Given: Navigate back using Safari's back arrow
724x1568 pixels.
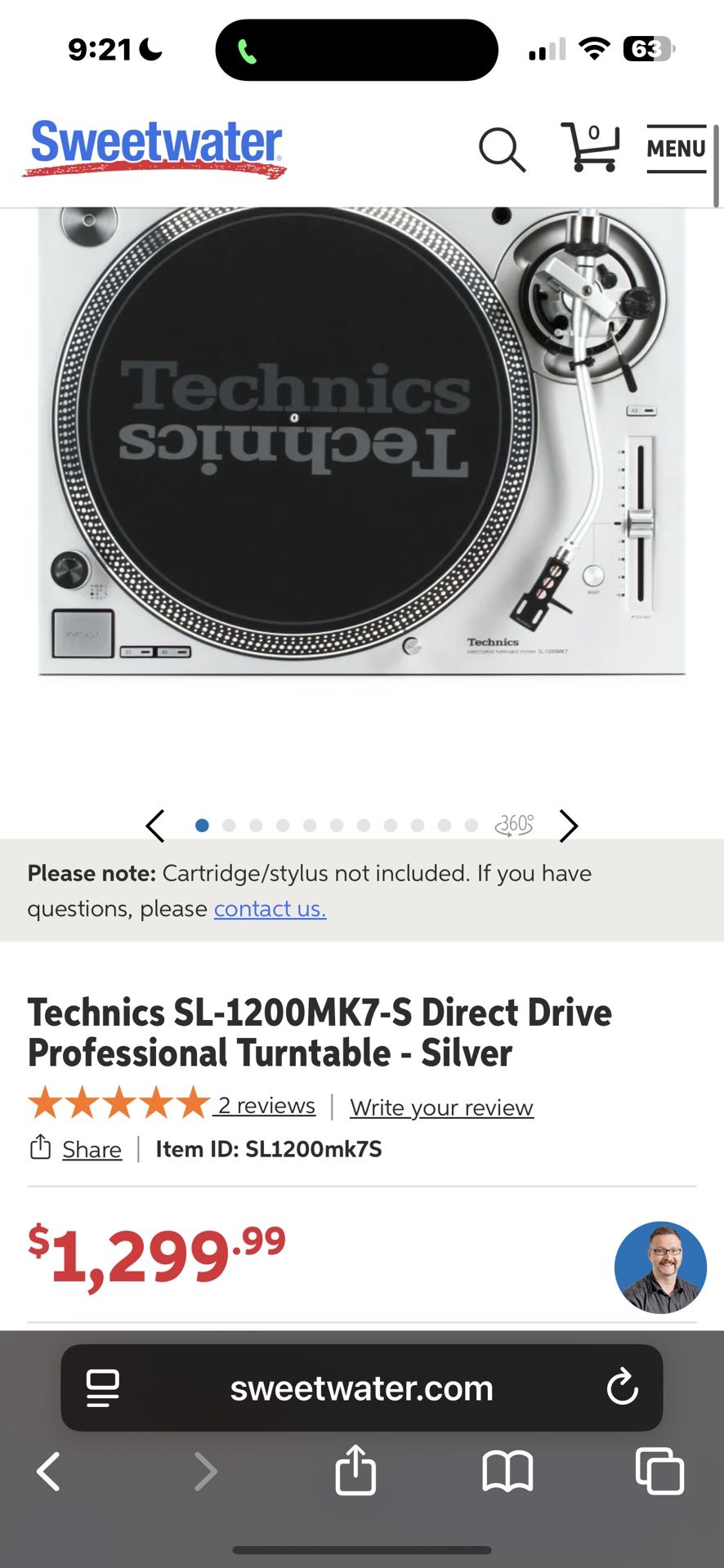Looking at the screenshot, I should (x=48, y=1472).
